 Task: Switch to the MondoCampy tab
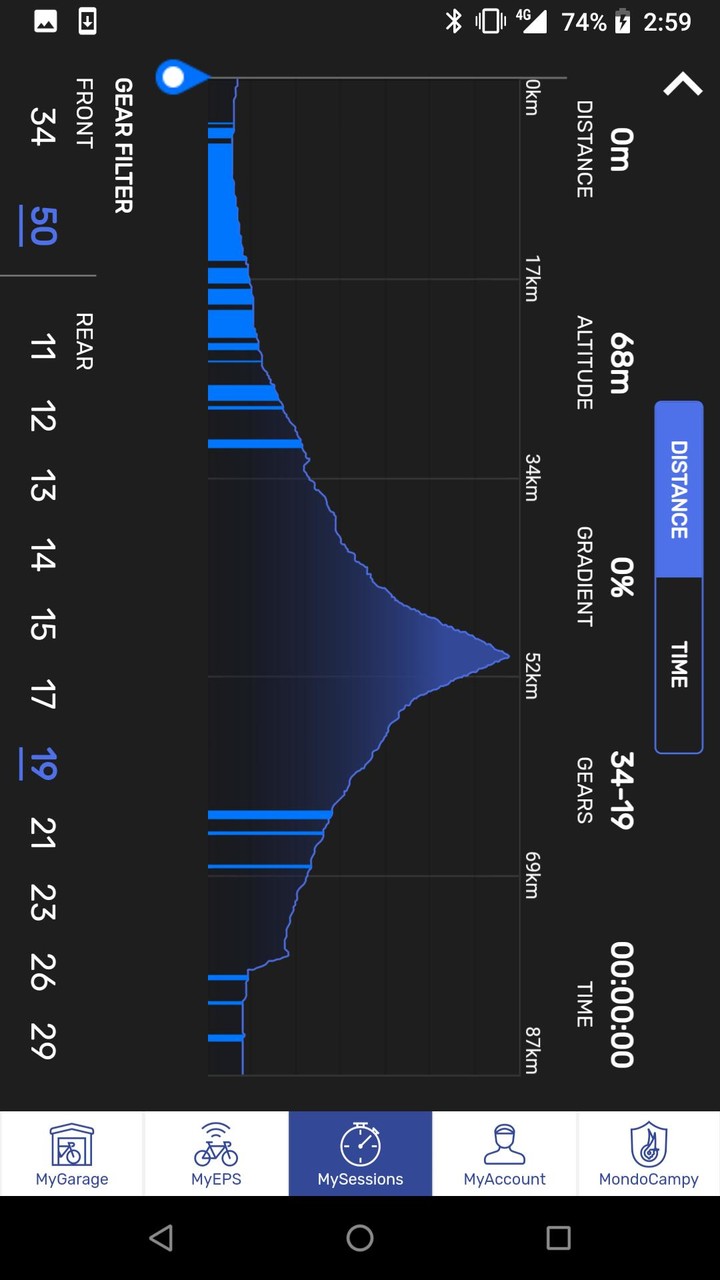tap(648, 1154)
